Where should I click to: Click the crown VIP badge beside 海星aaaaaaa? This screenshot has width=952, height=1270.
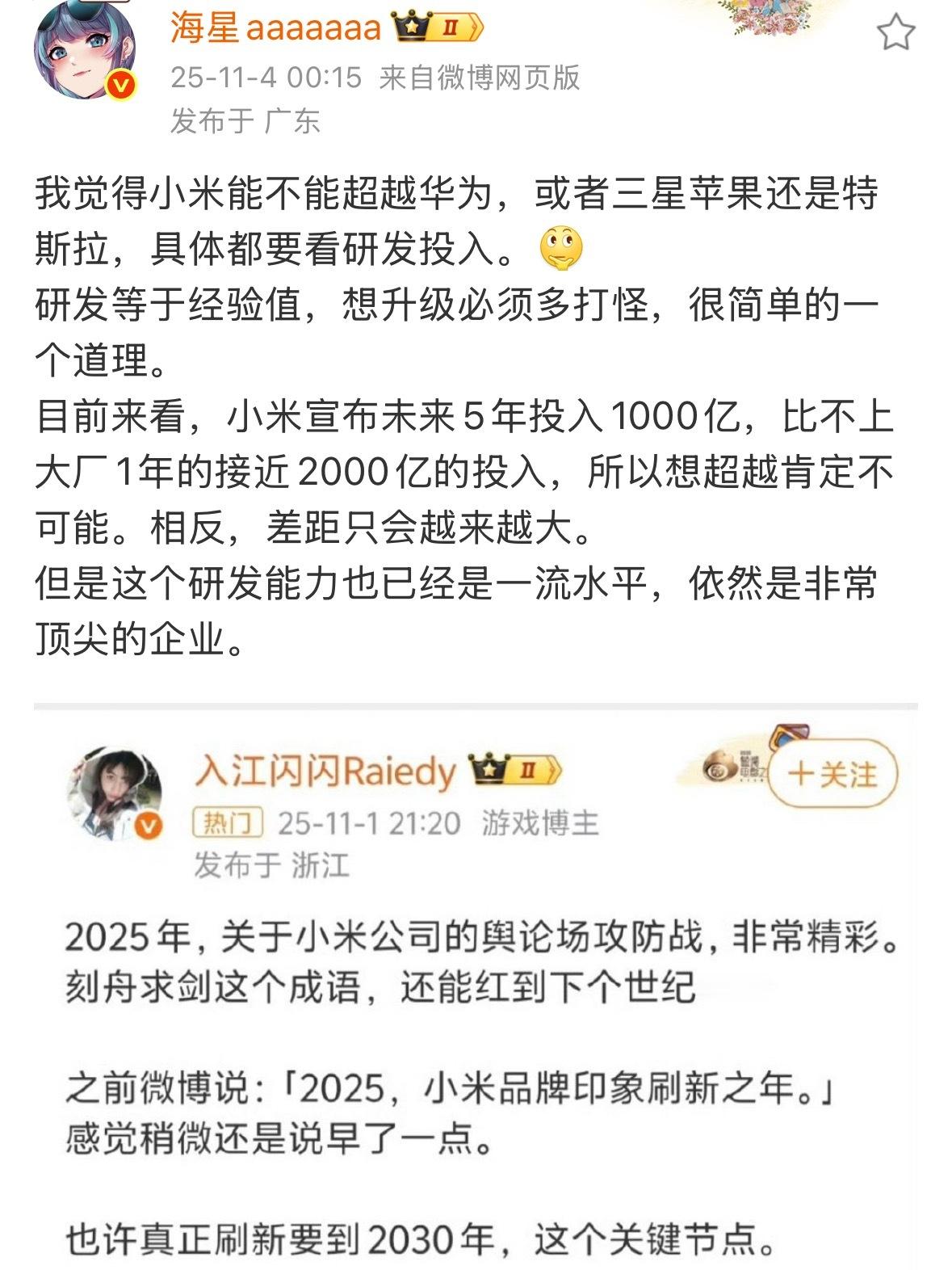pyautogui.click(x=410, y=25)
